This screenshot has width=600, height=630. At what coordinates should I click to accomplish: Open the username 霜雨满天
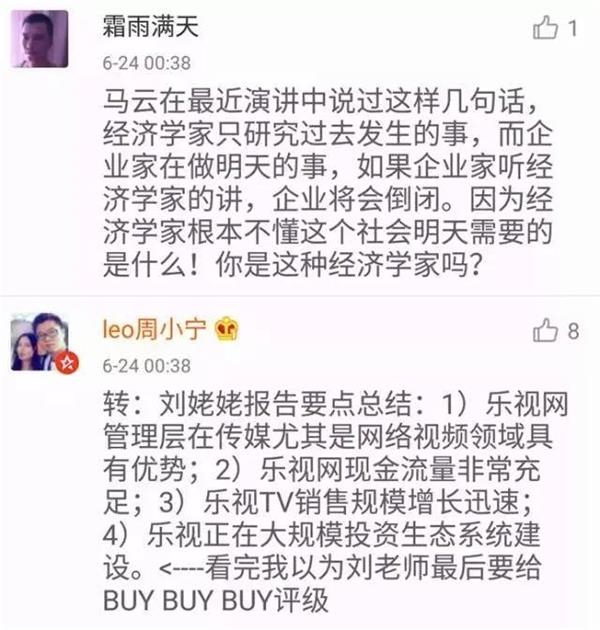pyautogui.click(x=151, y=28)
